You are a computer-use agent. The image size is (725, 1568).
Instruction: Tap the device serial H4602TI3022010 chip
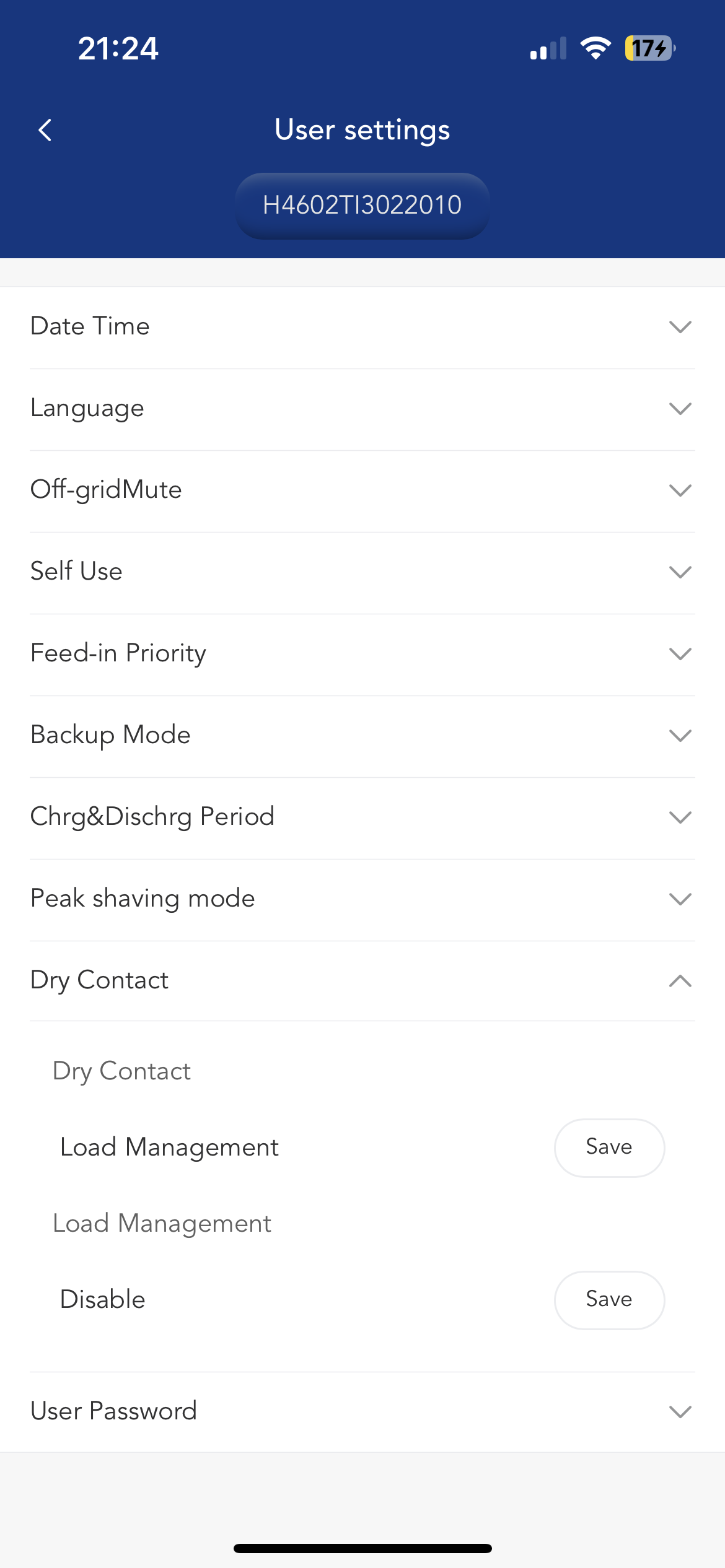[x=362, y=206]
